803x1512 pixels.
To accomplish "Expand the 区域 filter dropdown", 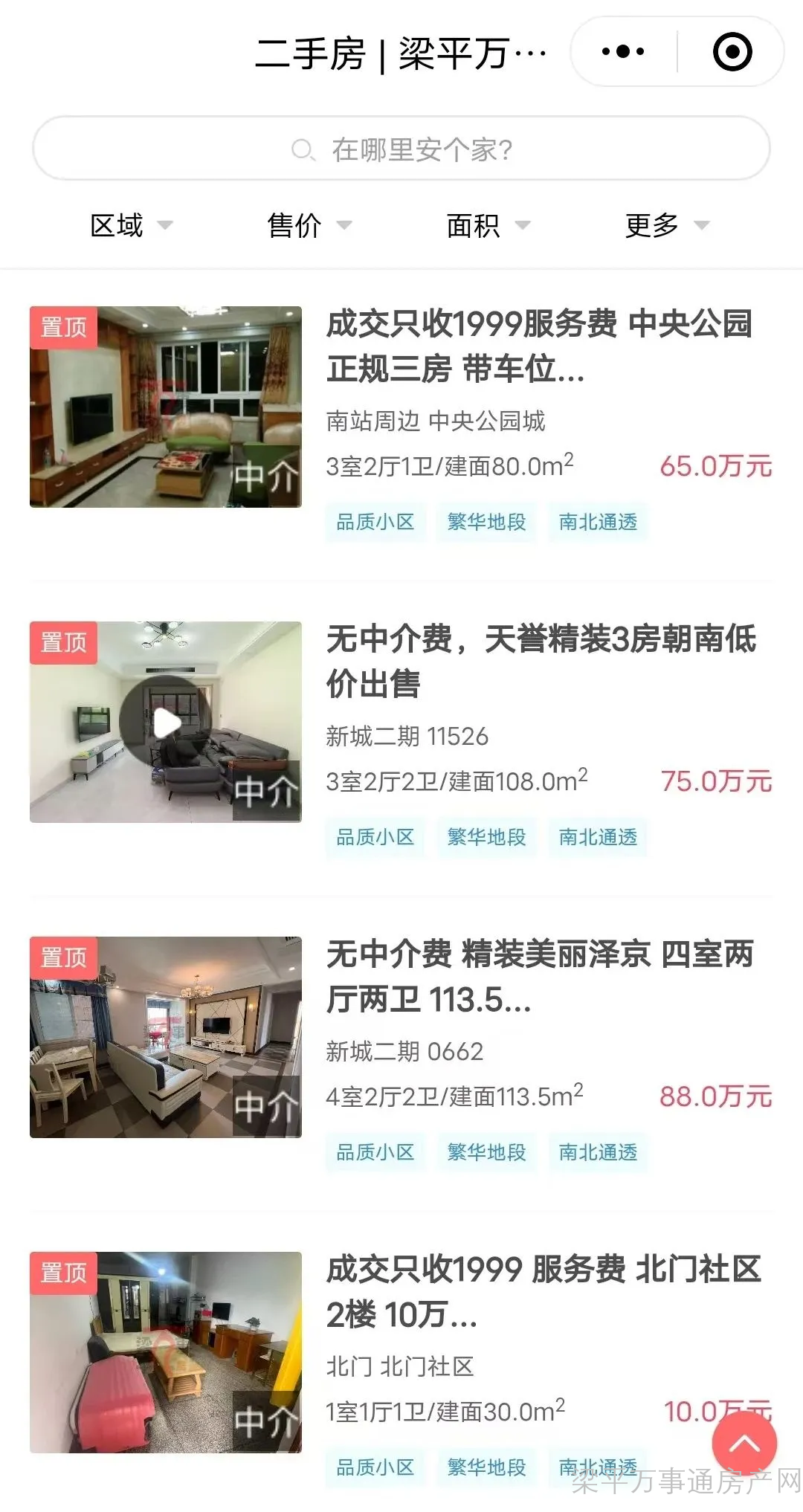I will tap(131, 225).
